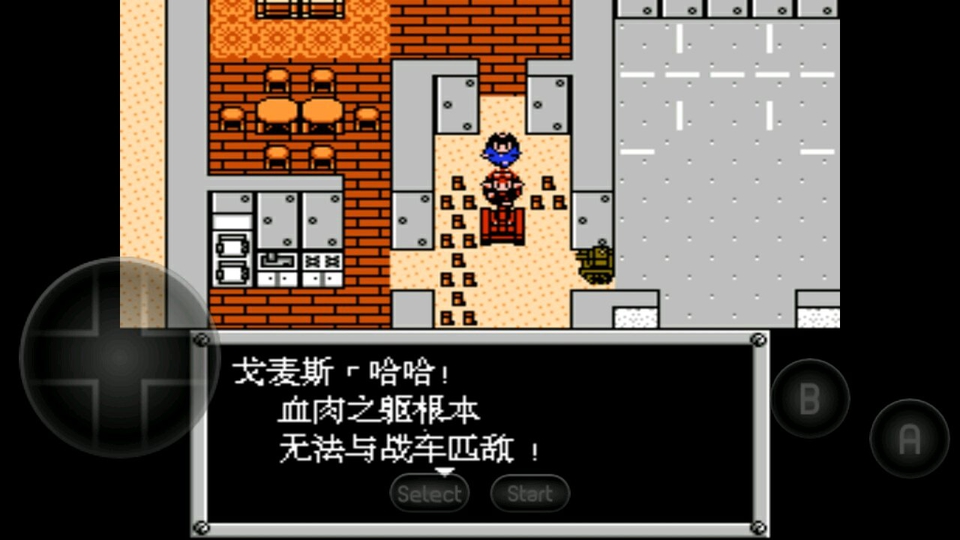Tap the Select button
Viewport: 960px width, 540px height.
[429, 493]
